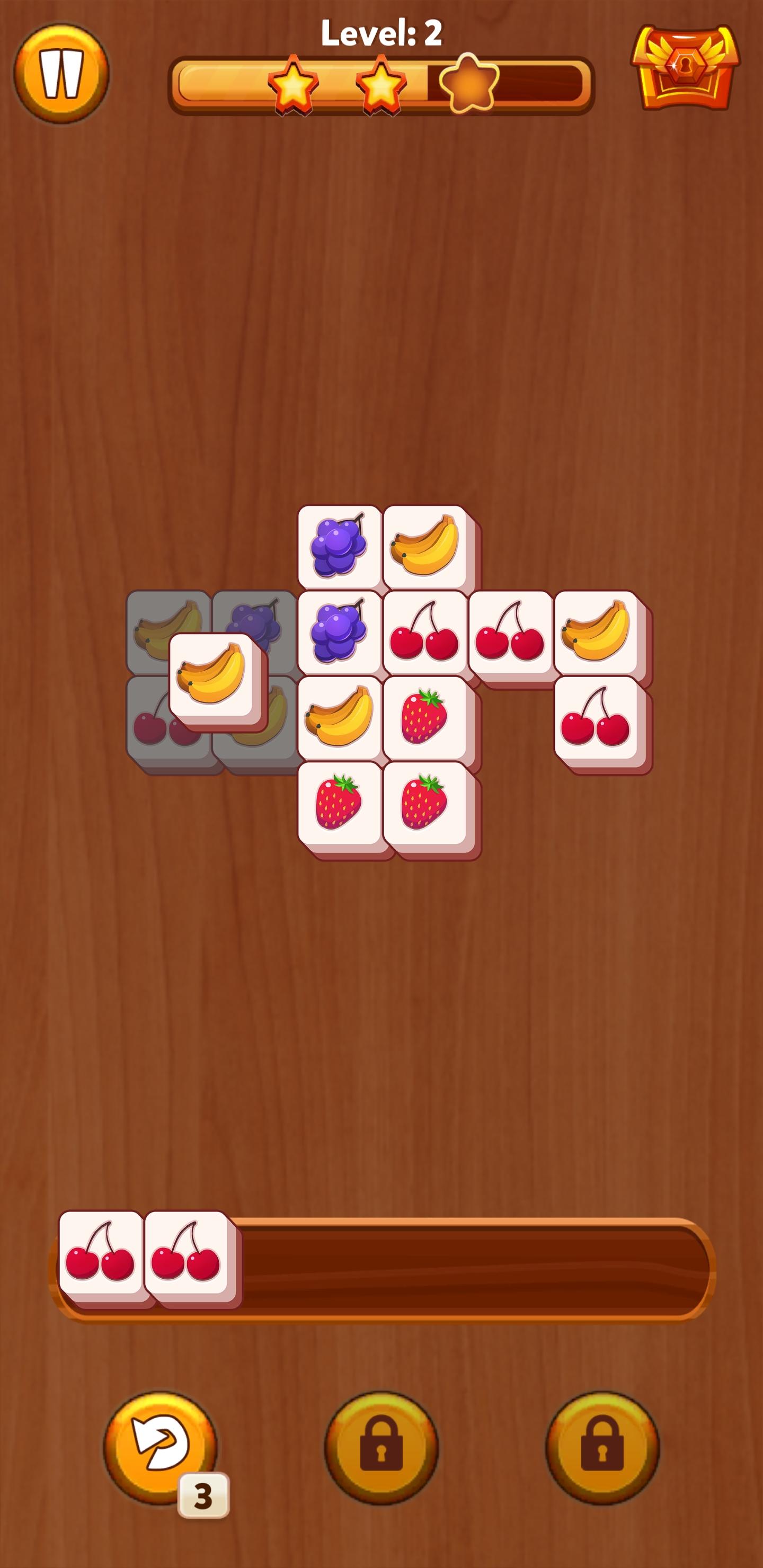Viewport: 763px width, 1568px height.
Task: Pause the game
Action: [61, 74]
